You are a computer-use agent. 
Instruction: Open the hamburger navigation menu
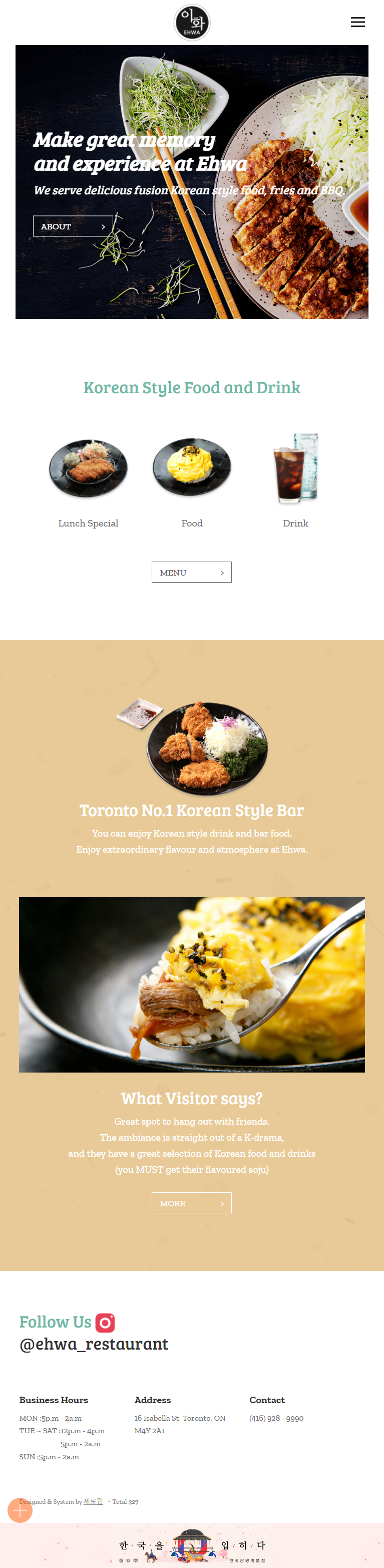[358, 23]
